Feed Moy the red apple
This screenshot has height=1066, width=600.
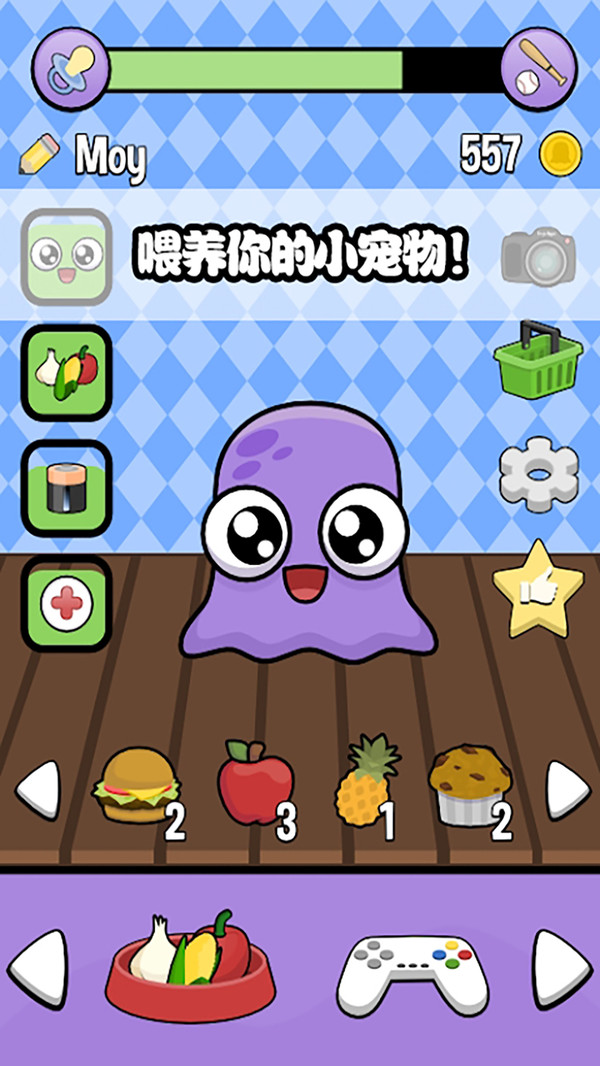(x=256, y=784)
